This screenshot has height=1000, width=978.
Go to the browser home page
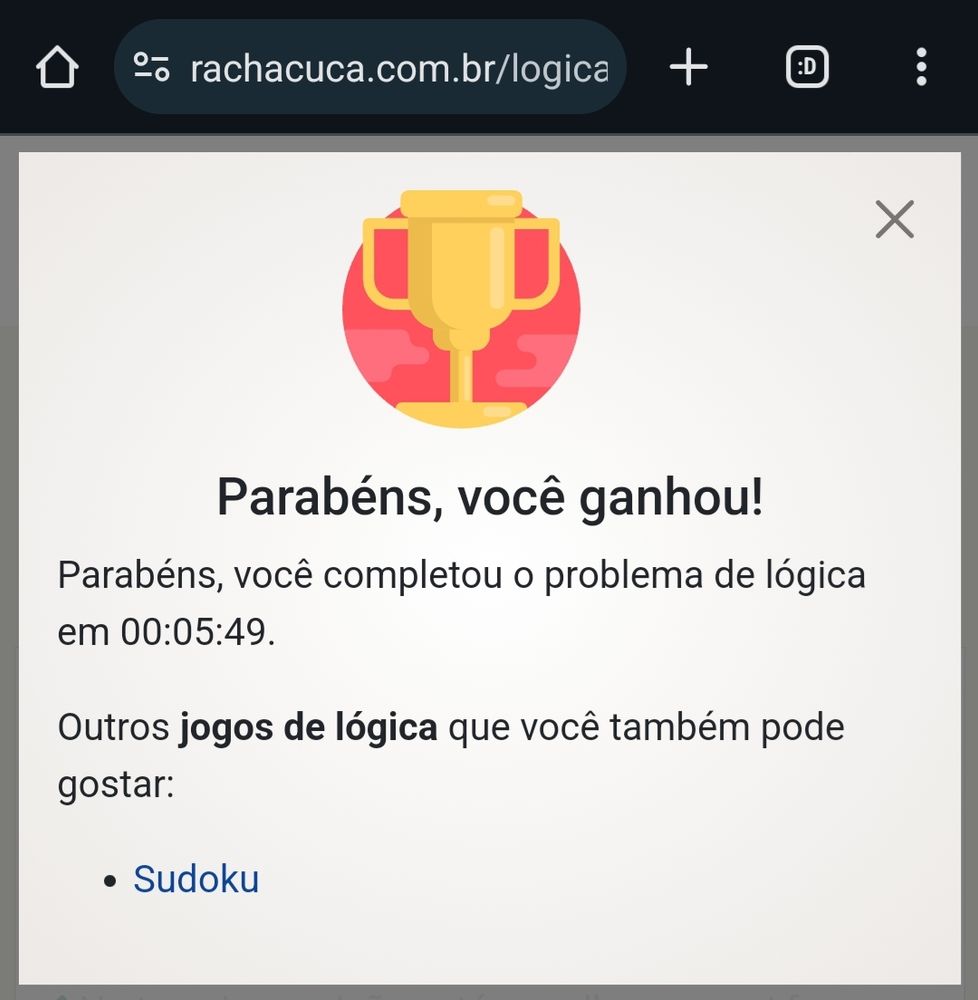pos(57,68)
